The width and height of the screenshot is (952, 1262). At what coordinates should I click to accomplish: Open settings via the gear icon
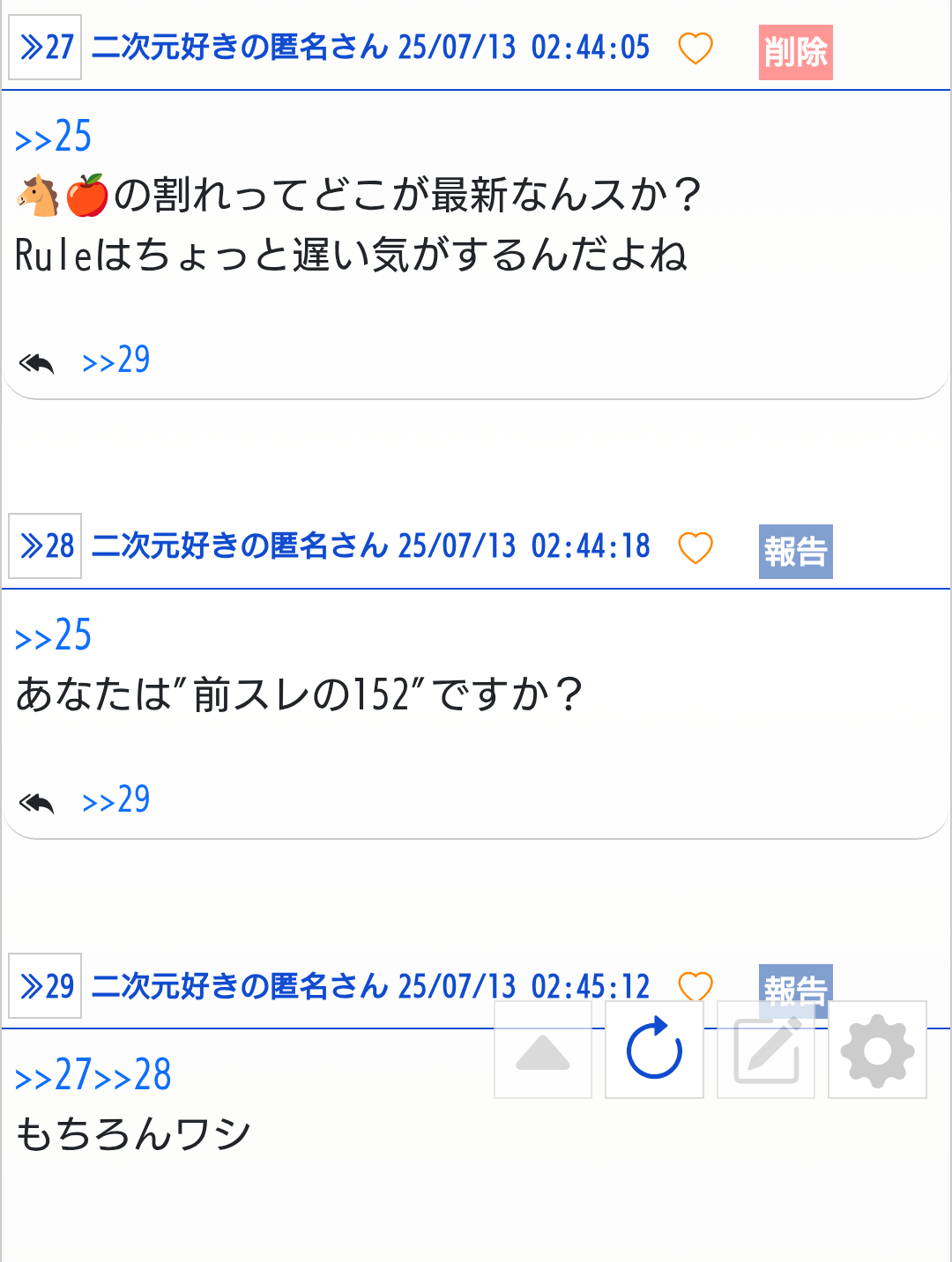877,1050
